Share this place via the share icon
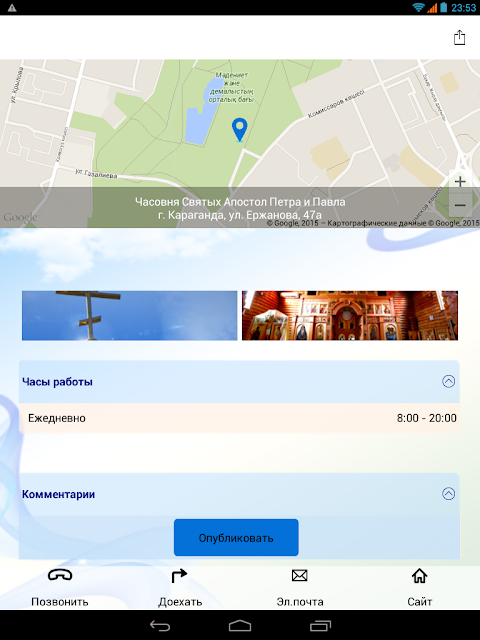The image size is (480, 640). click(x=459, y=37)
